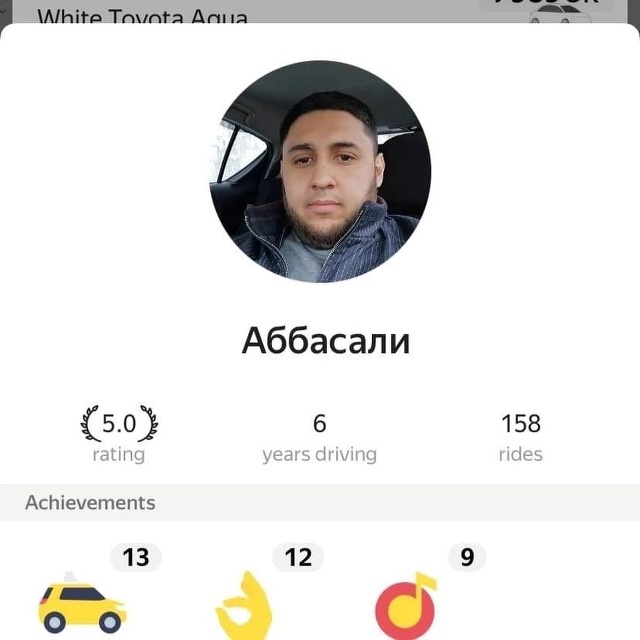
Task: Open the OK hand achievement with 12
Action: (245, 605)
